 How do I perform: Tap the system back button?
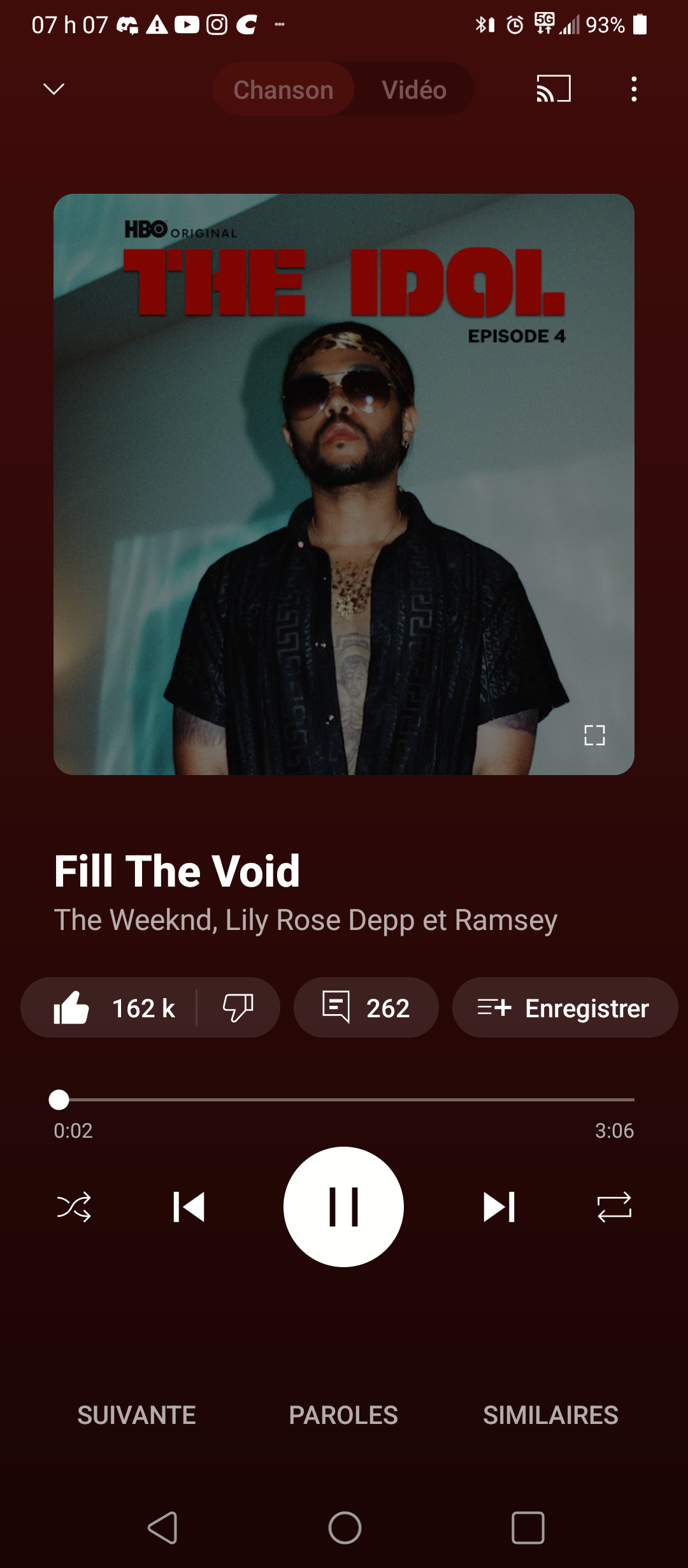tap(162, 1528)
